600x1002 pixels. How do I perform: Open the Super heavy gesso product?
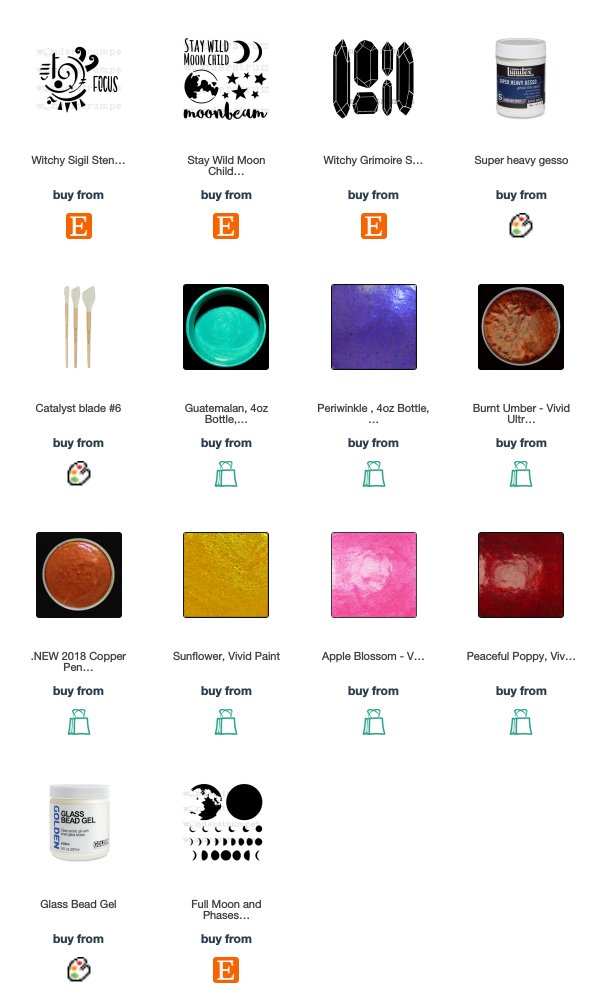pyautogui.click(x=521, y=79)
